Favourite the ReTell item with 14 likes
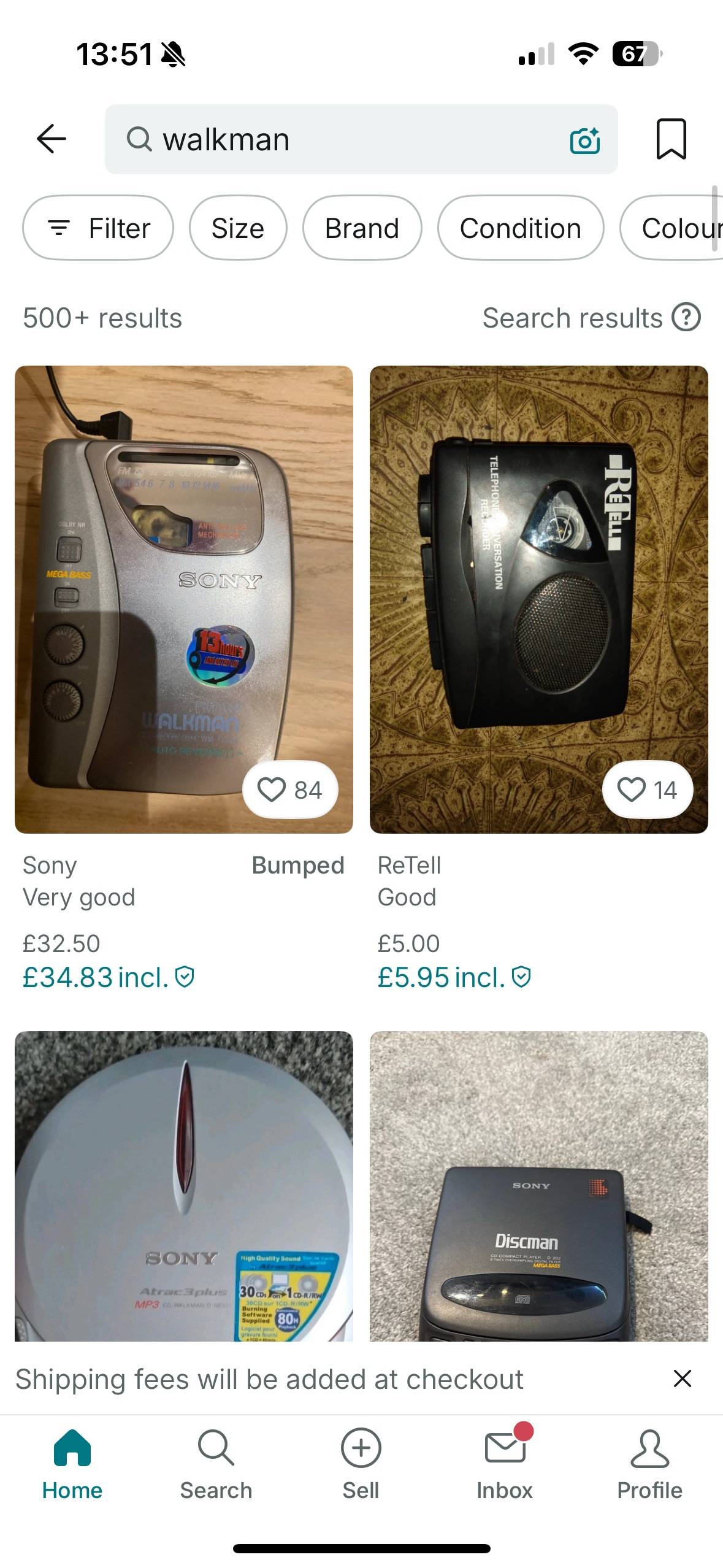 tap(648, 790)
